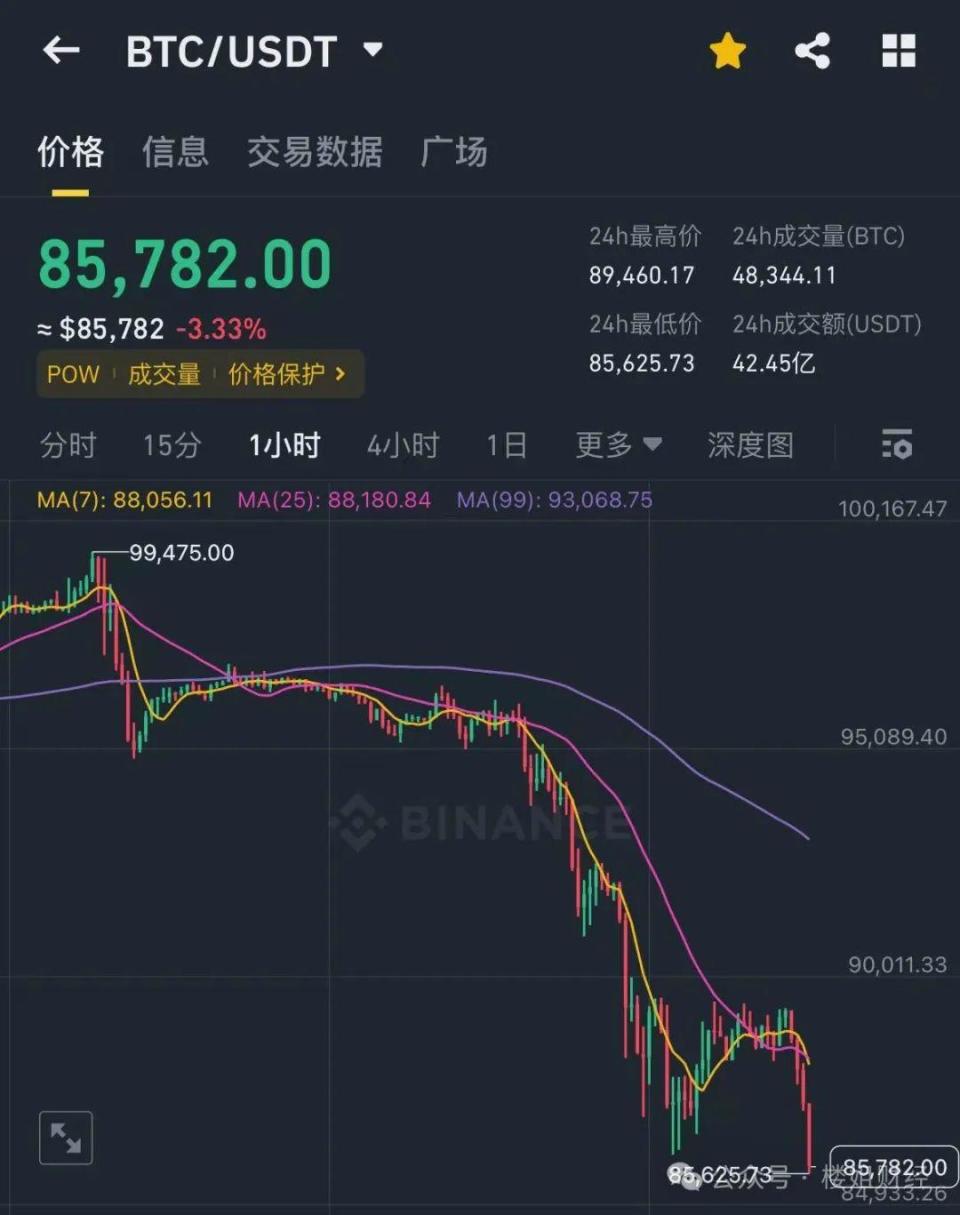Viewport: 960px width, 1215px height.
Task: Add BTC/USDT to favorites via star icon
Action: pyautogui.click(x=727, y=50)
